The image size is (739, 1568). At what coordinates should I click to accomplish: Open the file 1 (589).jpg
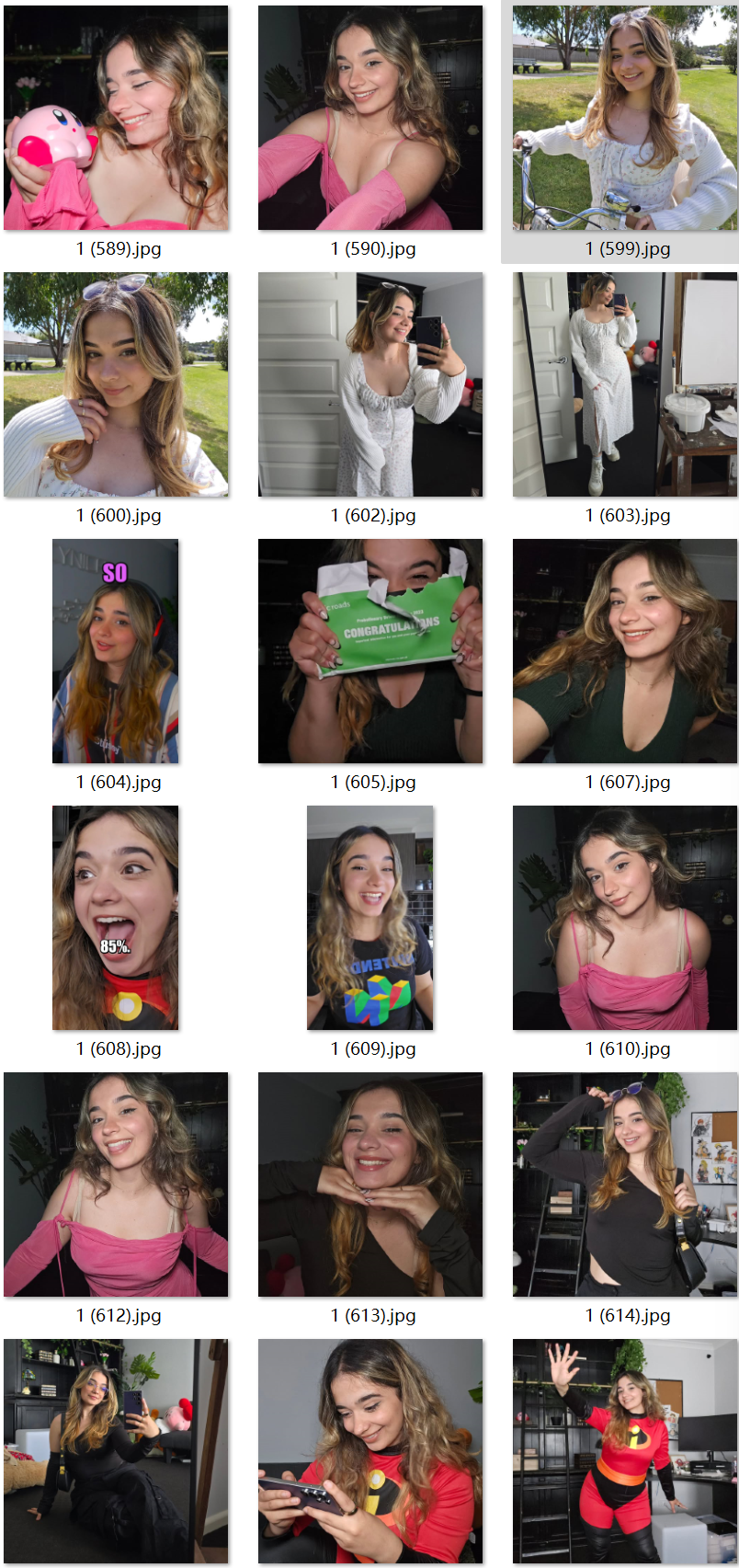coord(116,118)
